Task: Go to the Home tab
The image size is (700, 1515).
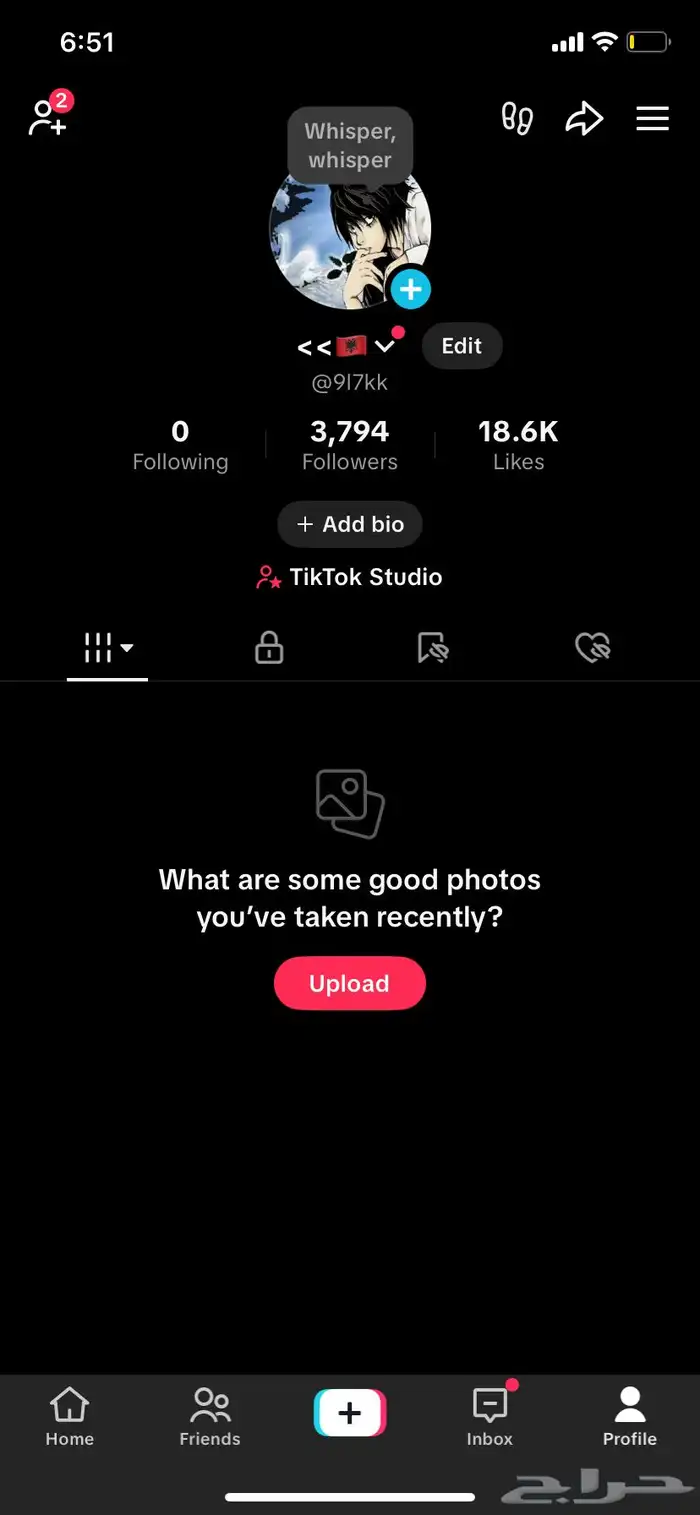Action: click(x=69, y=1418)
